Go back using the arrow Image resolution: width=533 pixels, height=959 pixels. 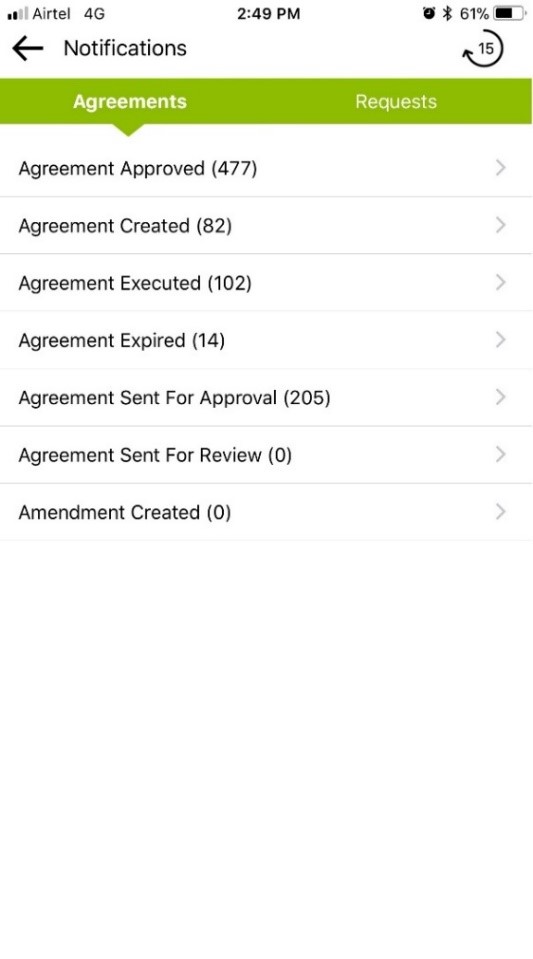pyautogui.click(x=28, y=48)
